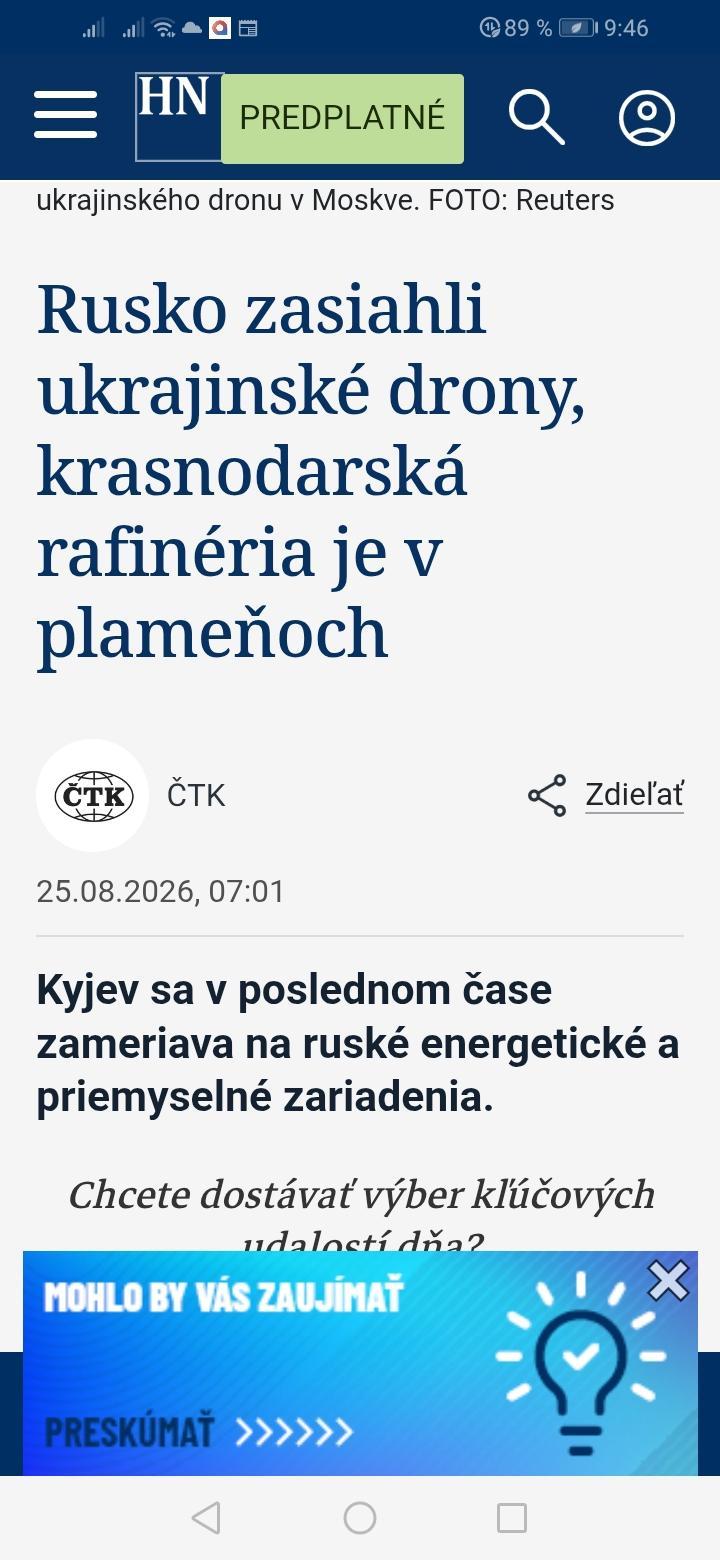Image resolution: width=720 pixels, height=1560 pixels.
Task: Close the Mohlo by vás zaujímať banner
Action: 668,1280
